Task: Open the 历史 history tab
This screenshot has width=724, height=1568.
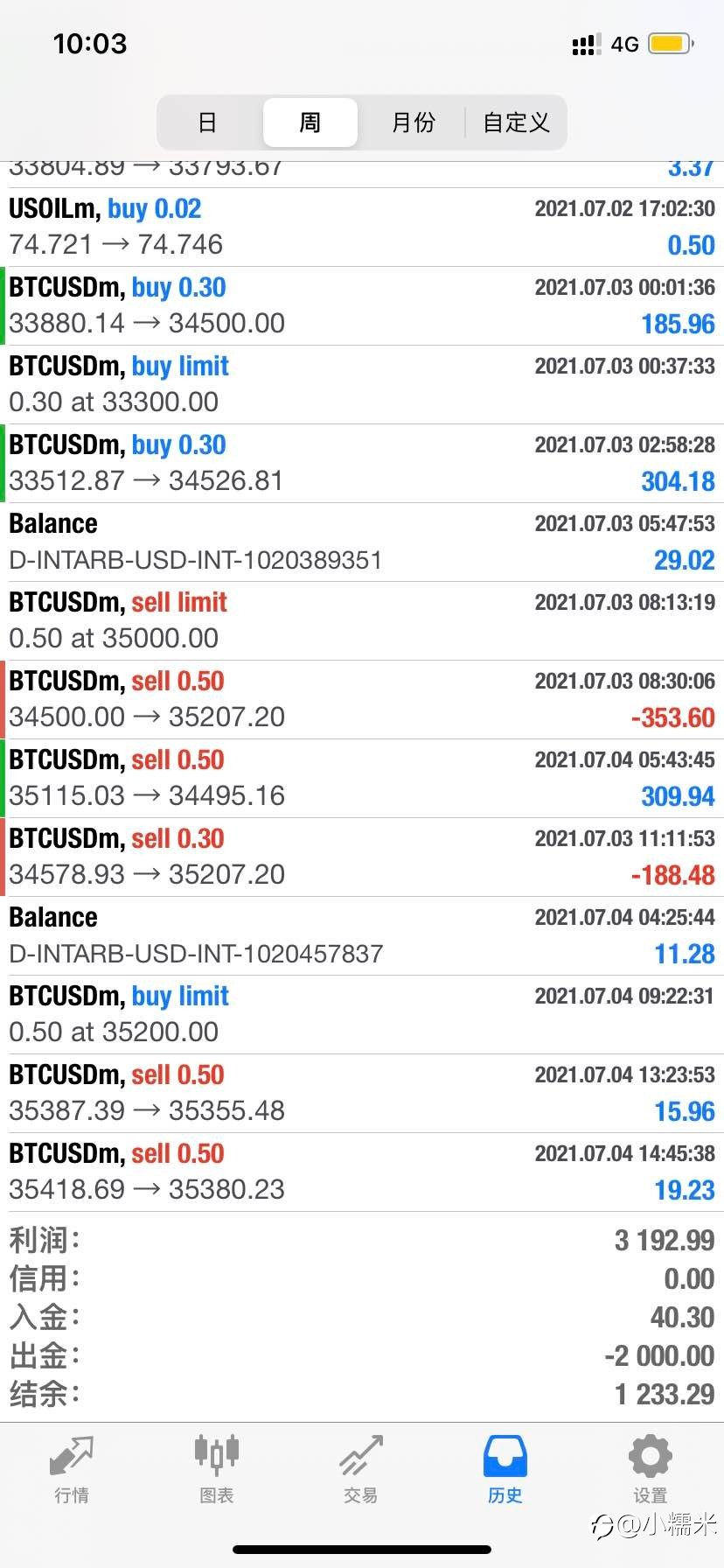Action: click(505, 1470)
